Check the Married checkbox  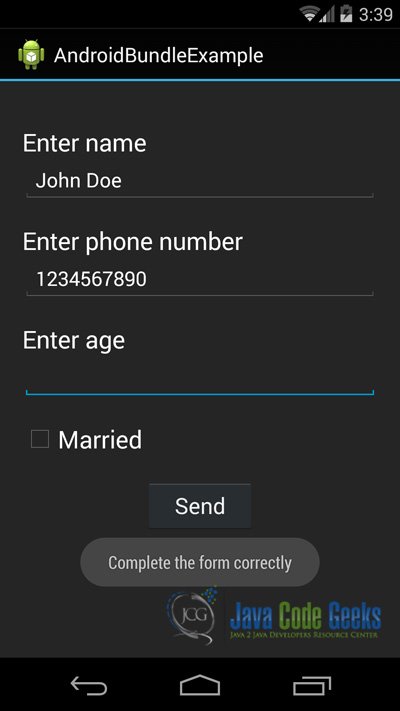(40, 439)
